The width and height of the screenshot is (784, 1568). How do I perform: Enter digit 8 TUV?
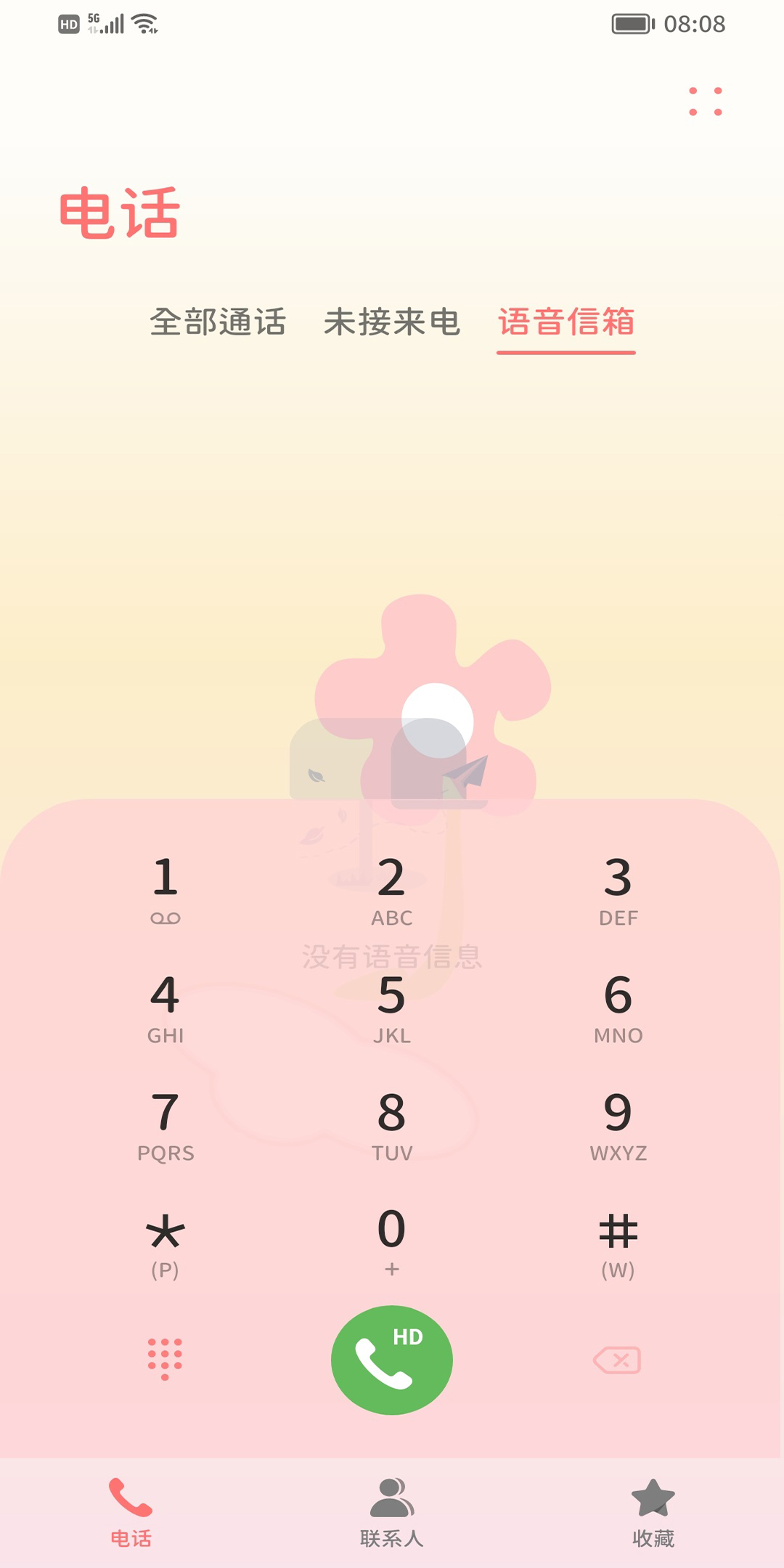(392, 1124)
